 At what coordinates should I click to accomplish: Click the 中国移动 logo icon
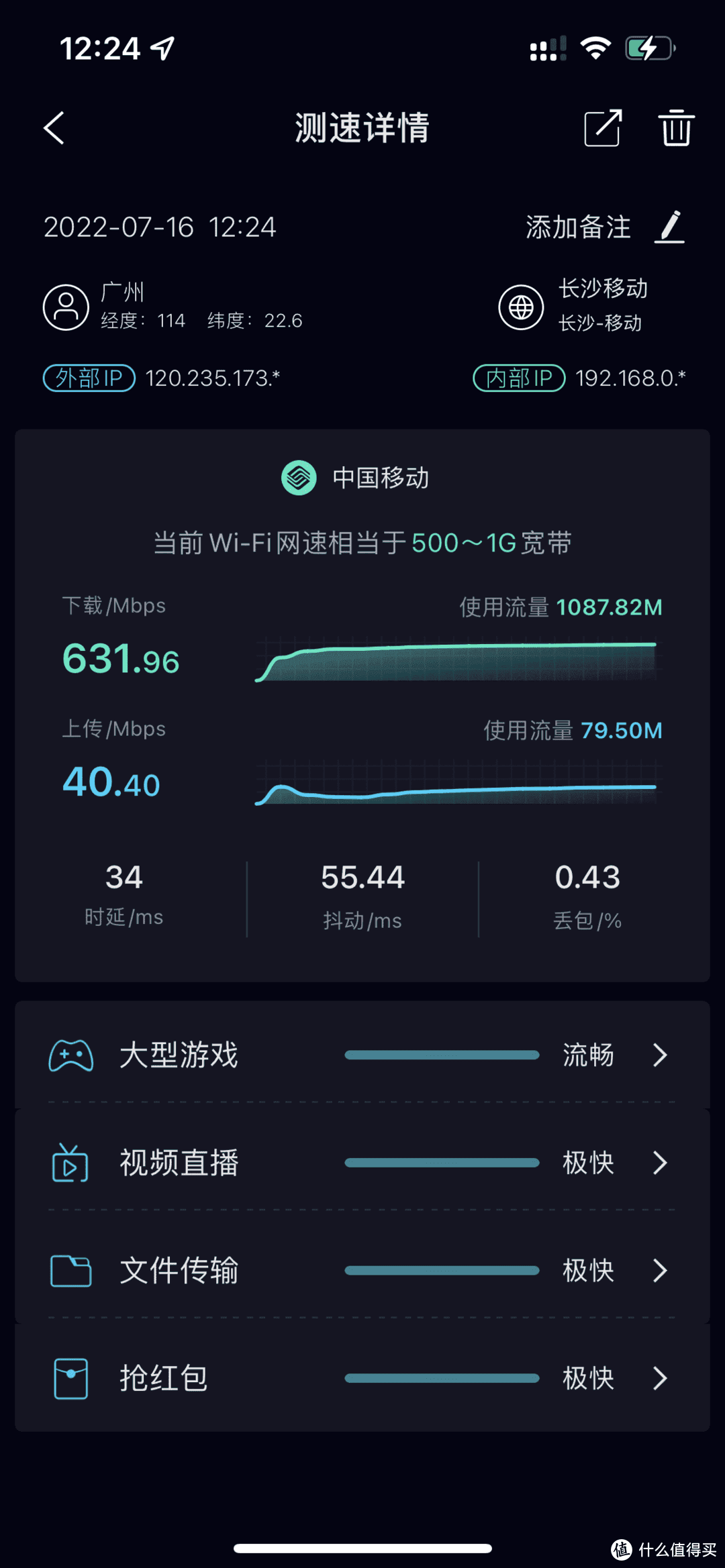click(297, 478)
